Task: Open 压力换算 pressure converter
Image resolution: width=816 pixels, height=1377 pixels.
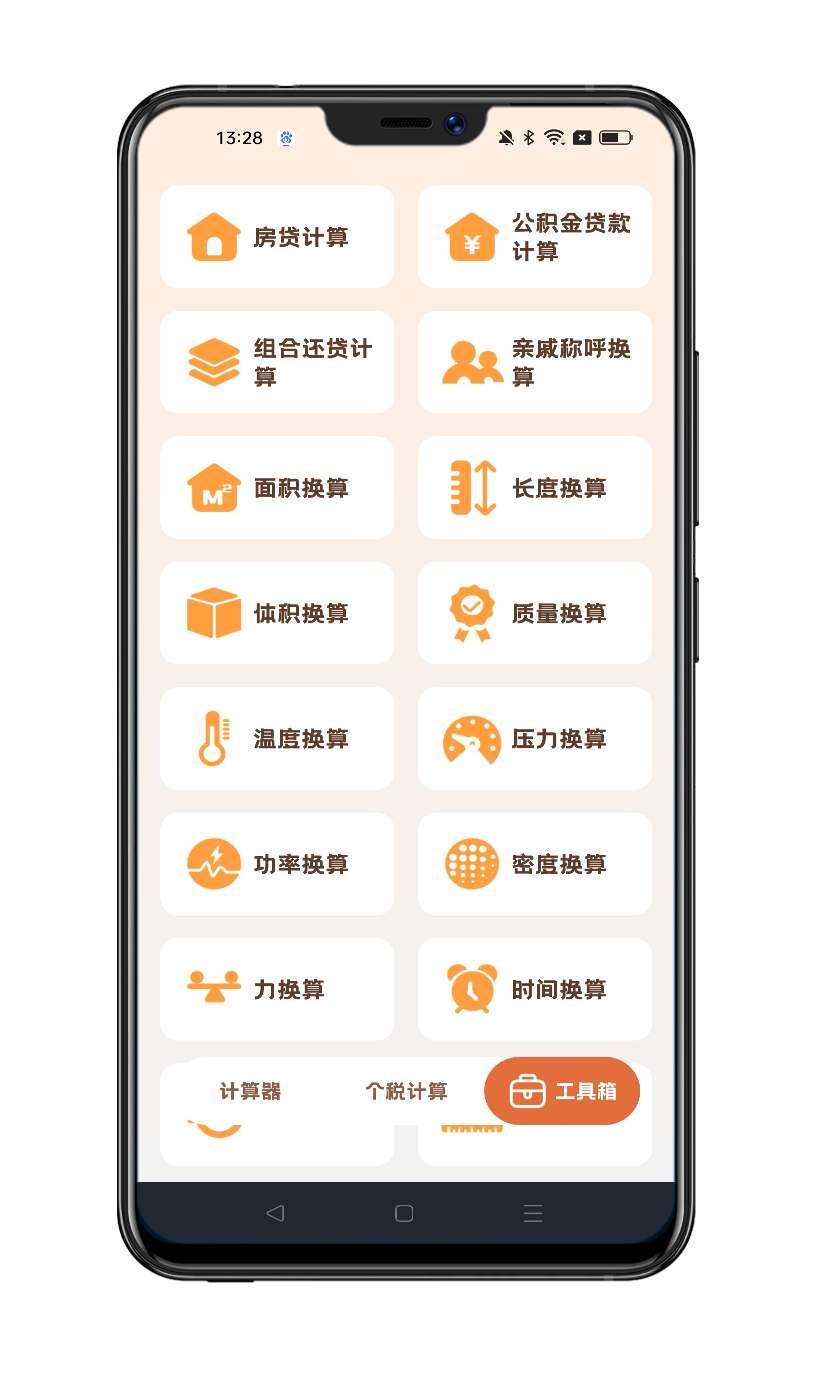Action: (535, 739)
